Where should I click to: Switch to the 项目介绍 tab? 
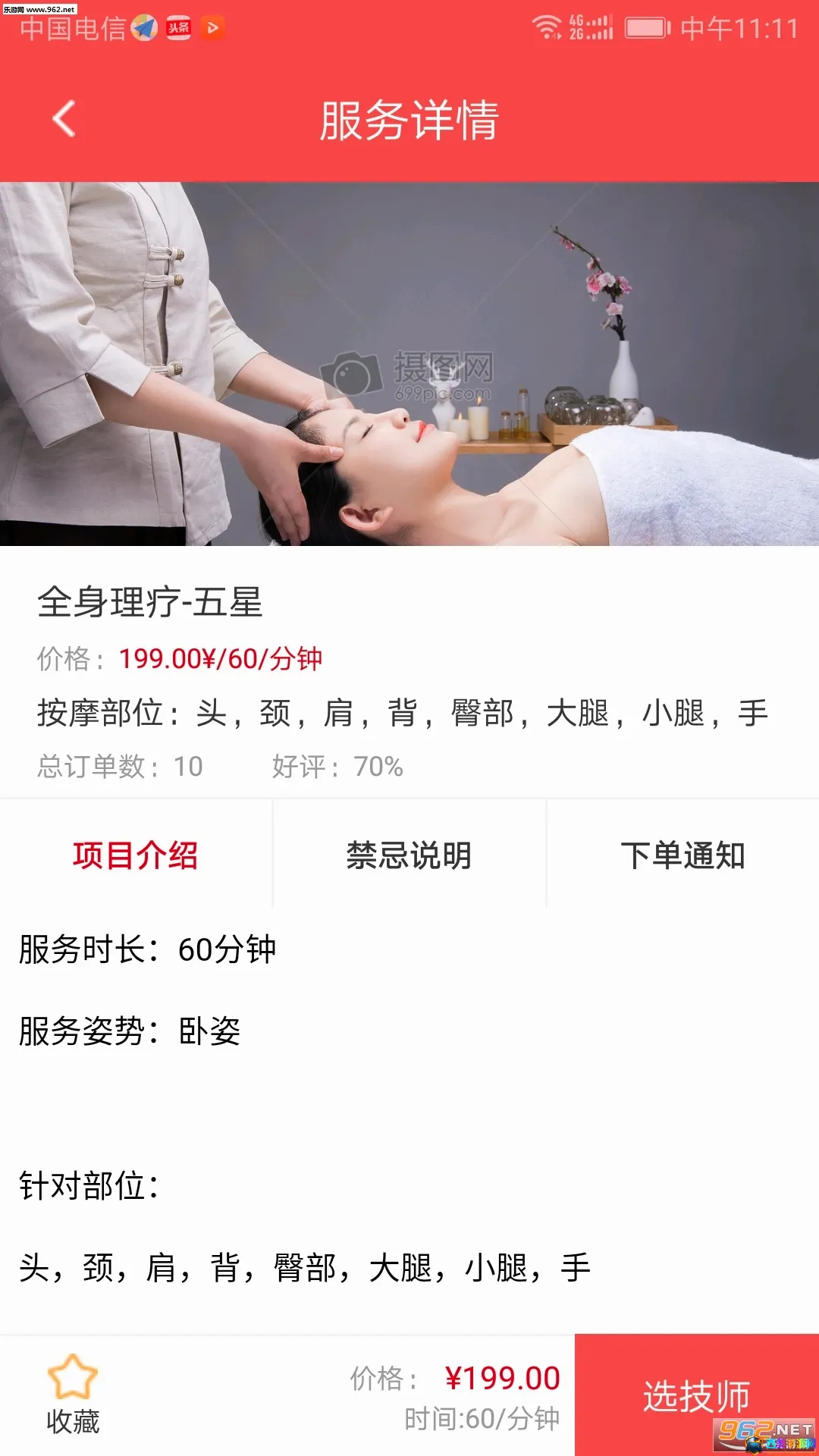[136, 855]
